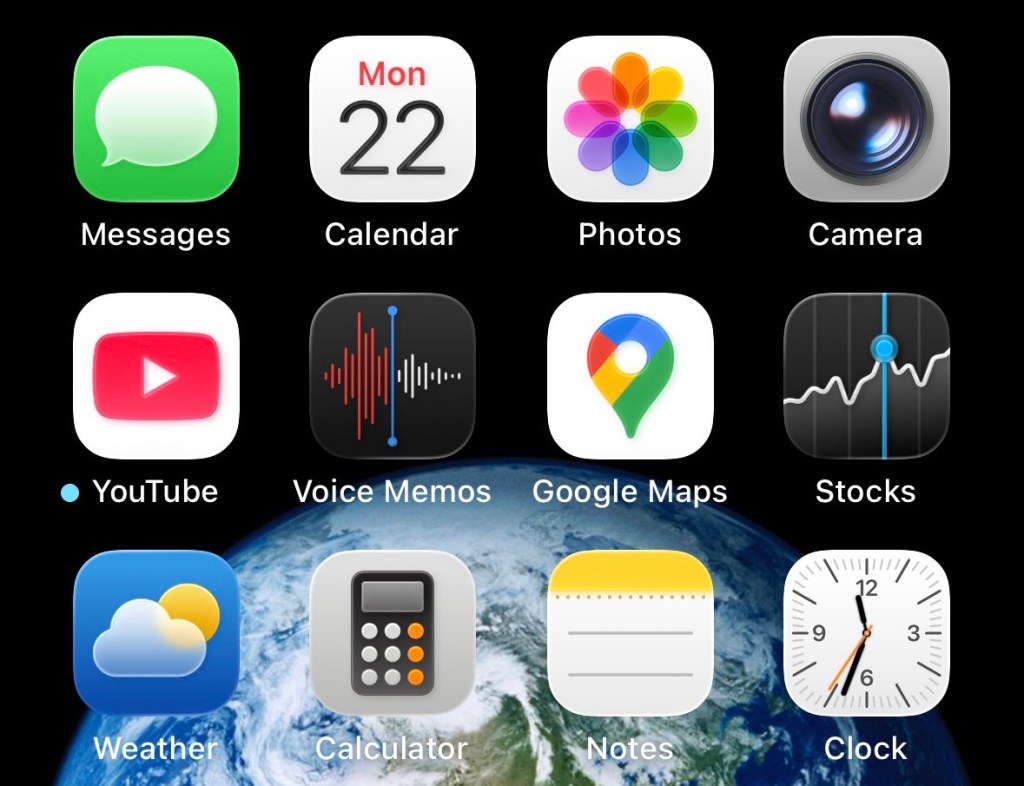The width and height of the screenshot is (1024, 786).
Task: Open the Notes app
Action: coord(630,632)
